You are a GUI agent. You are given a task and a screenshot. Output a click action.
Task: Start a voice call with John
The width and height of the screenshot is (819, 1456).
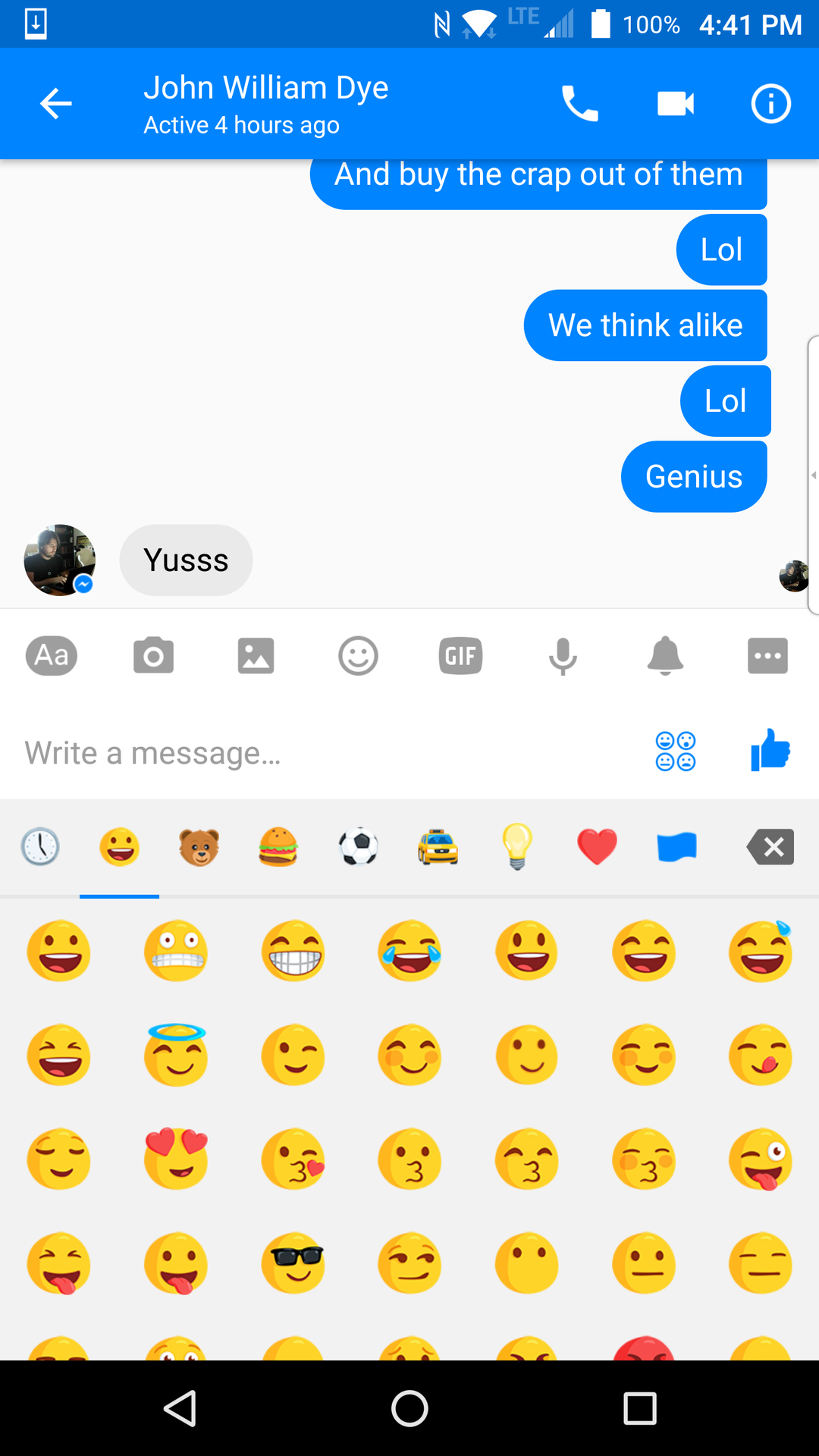580,104
